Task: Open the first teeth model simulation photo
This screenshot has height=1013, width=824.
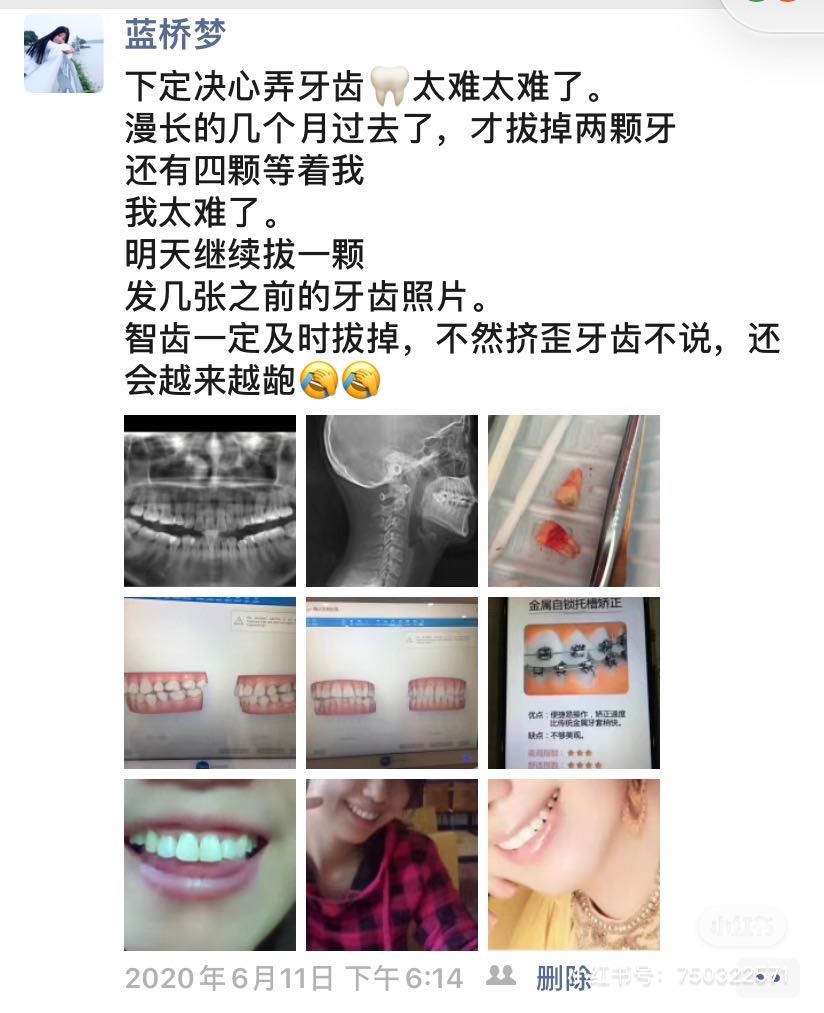Action: [x=210, y=683]
